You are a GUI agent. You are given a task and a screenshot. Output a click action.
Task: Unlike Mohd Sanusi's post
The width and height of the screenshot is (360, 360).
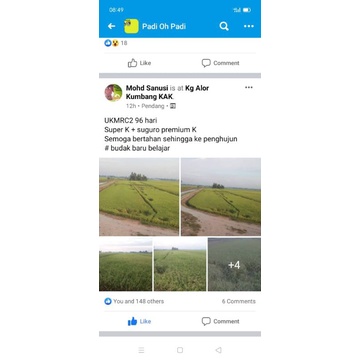pos(139,321)
